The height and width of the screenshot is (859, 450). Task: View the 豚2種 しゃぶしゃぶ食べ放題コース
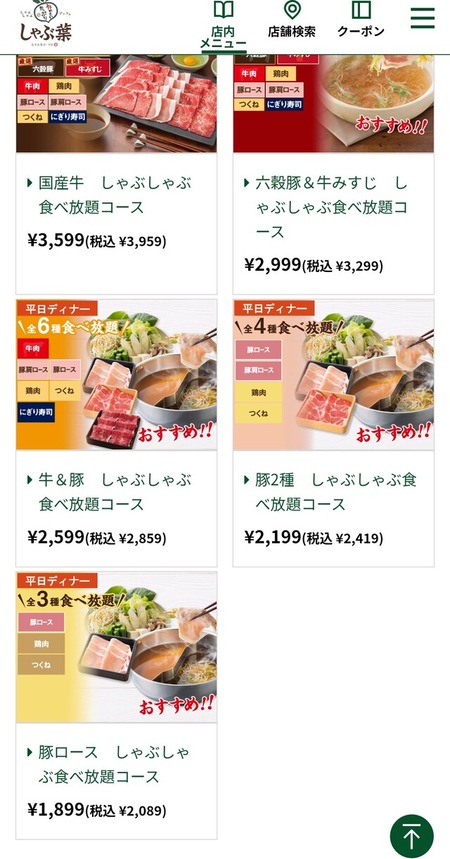pyautogui.click(x=333, y=433)
